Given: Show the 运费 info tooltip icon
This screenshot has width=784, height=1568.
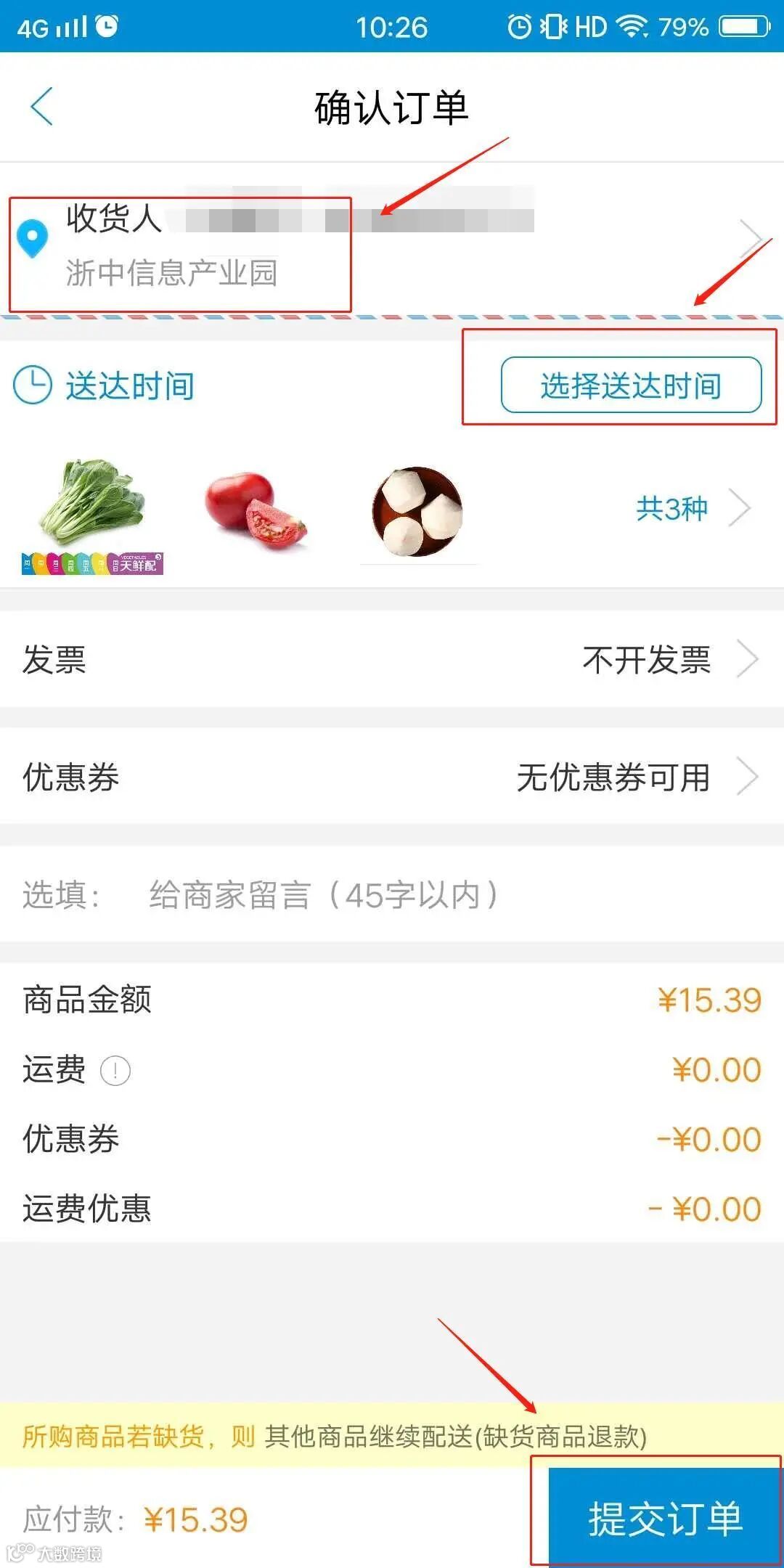Looking at the screenshot, I should [115, 1071].
